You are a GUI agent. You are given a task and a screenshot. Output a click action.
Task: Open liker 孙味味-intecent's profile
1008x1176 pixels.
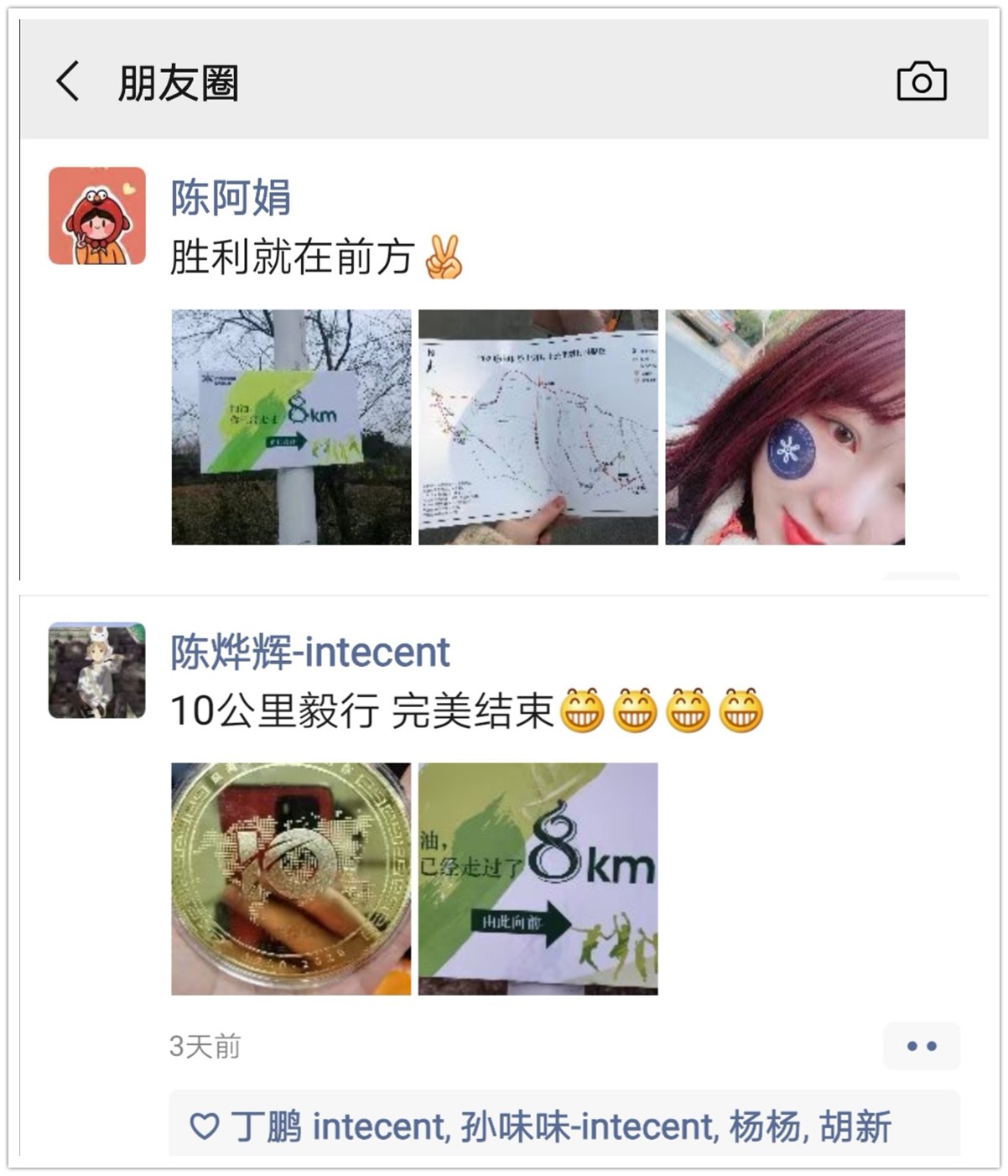point(587,1127)
